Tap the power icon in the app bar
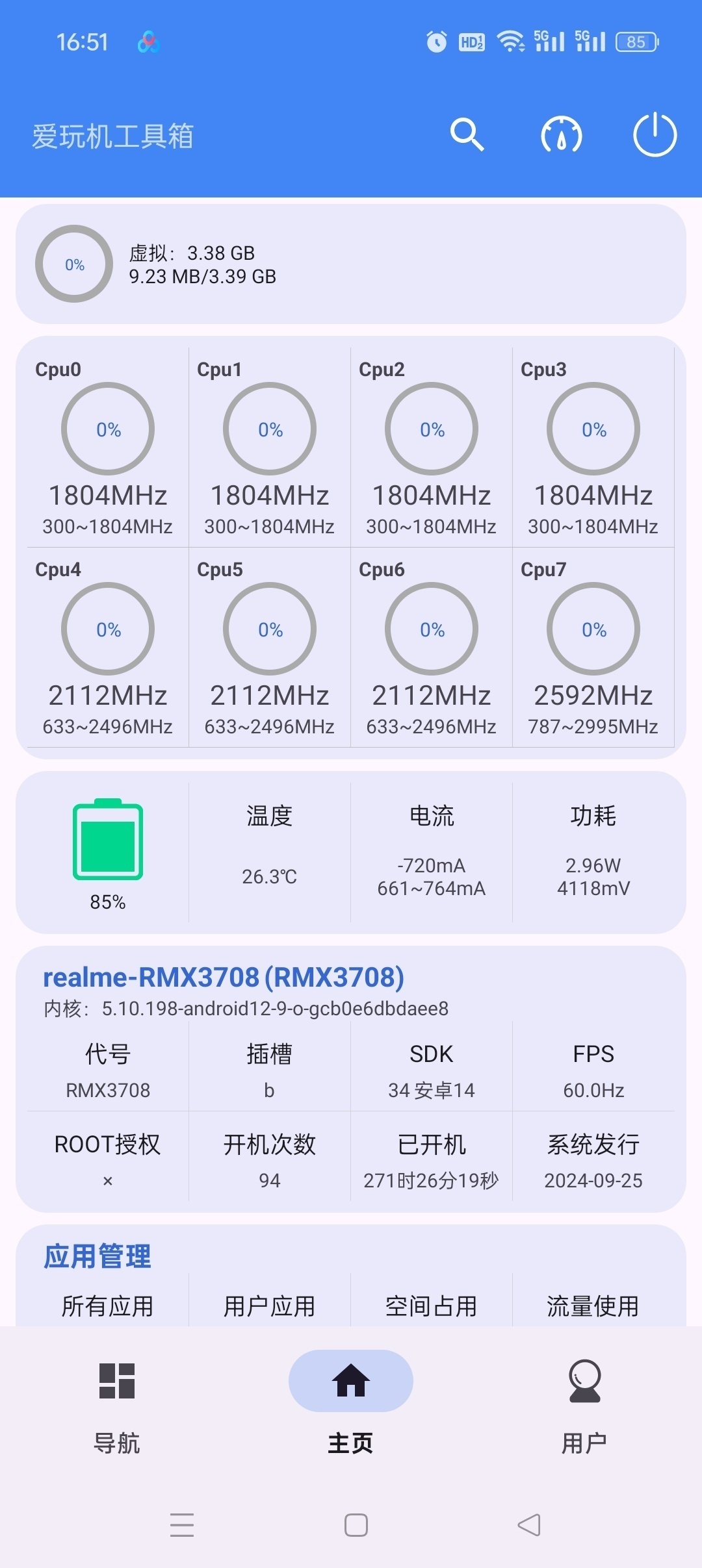The width and height of the screenshot is (702, 1568). [655, 135]
